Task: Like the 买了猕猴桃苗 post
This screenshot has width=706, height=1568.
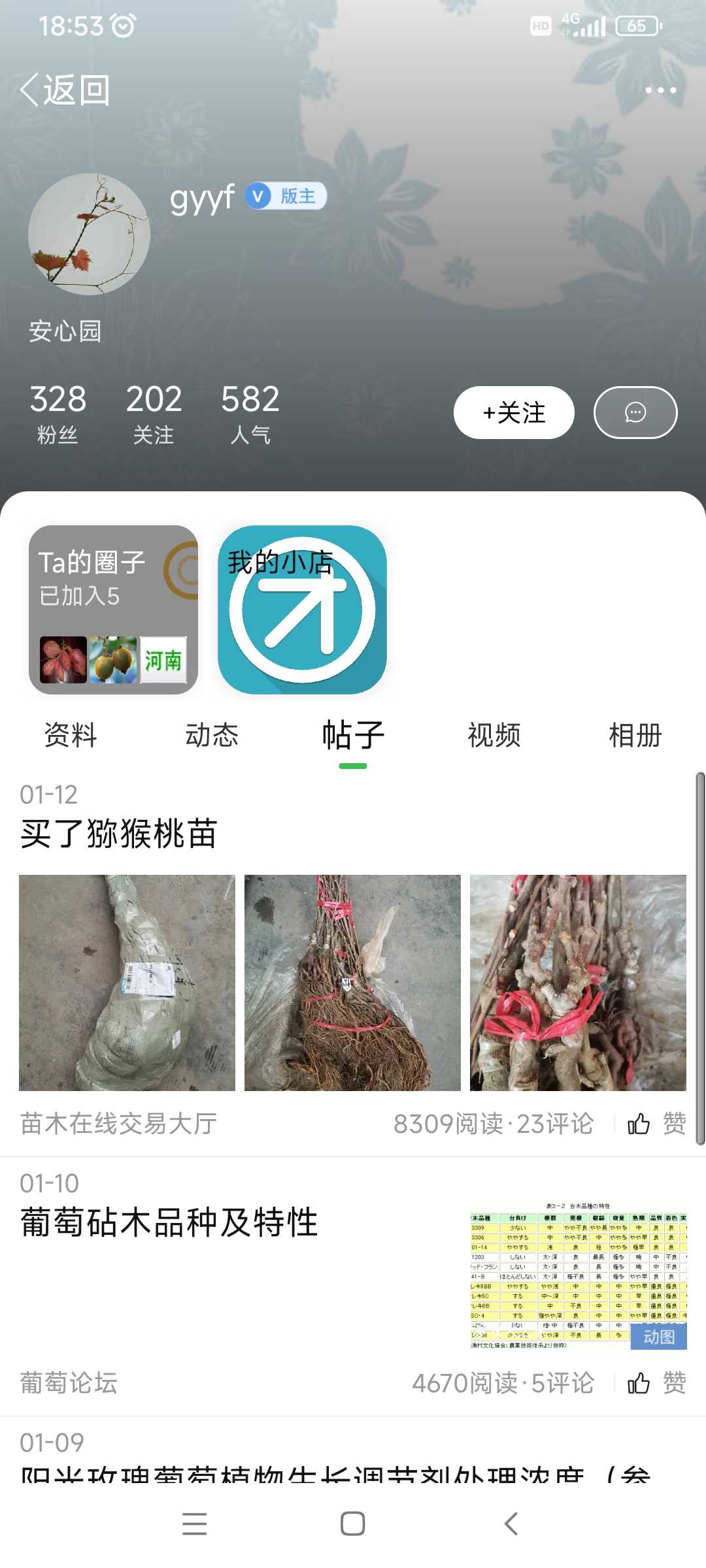Action: click(x=656, y=1124)
